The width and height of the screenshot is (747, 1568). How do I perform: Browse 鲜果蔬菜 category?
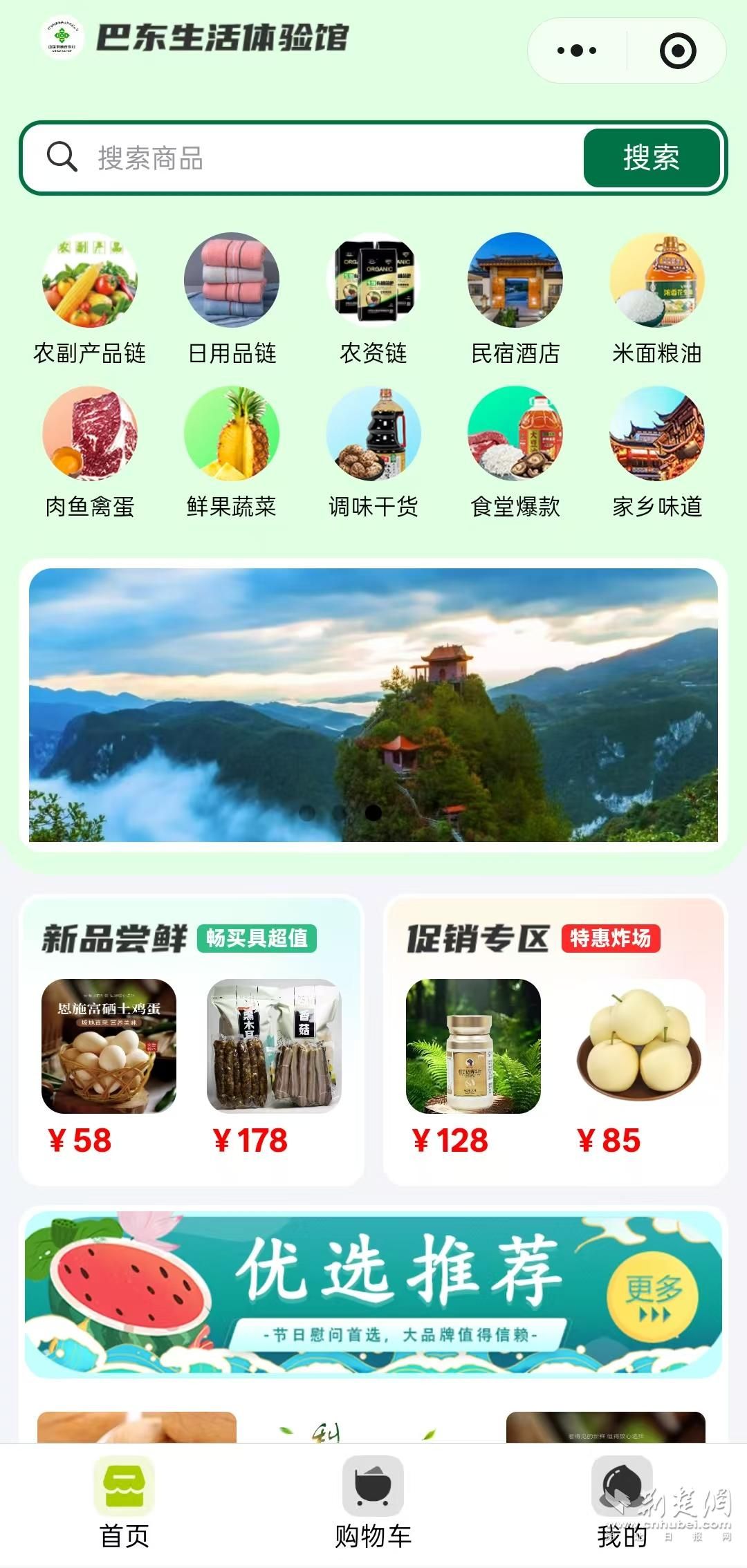(232, 452)
